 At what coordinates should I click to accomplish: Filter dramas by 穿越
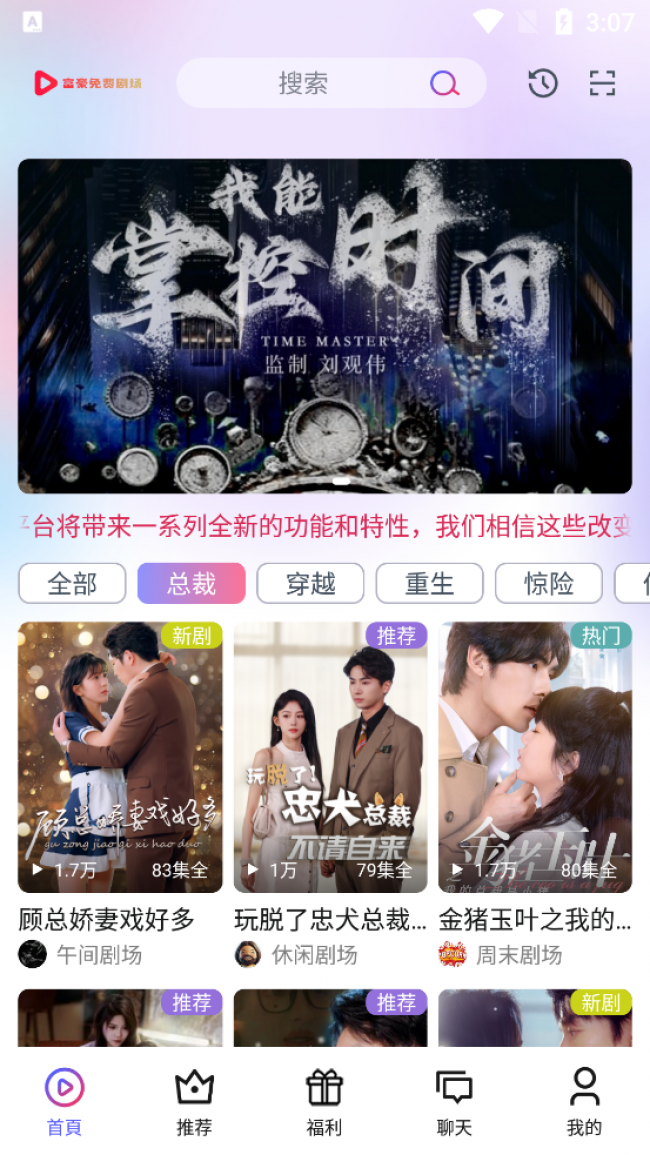(310, 583)
